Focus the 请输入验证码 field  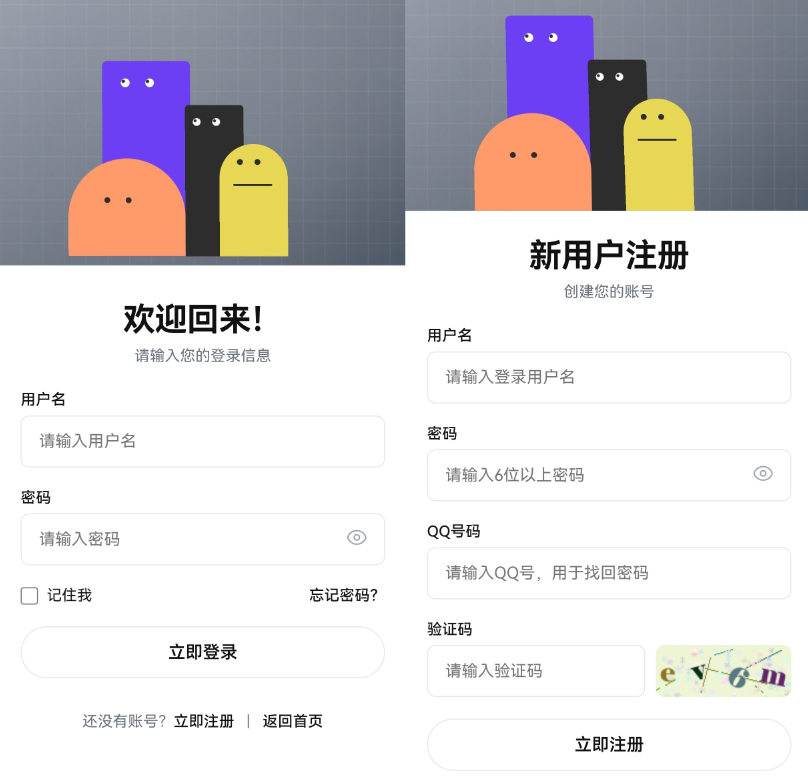[x=535, y=671]
